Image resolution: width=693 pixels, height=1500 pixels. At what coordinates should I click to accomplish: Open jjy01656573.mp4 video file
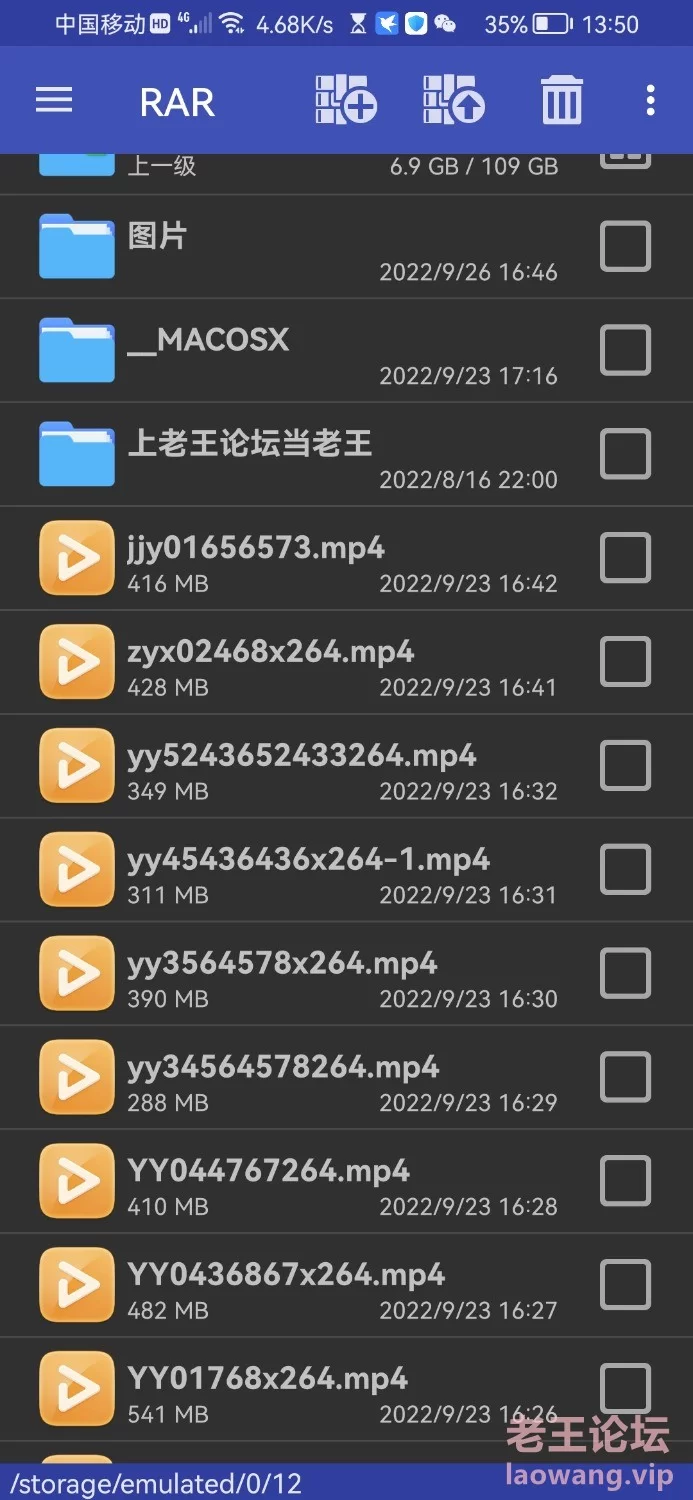point(346,558)
